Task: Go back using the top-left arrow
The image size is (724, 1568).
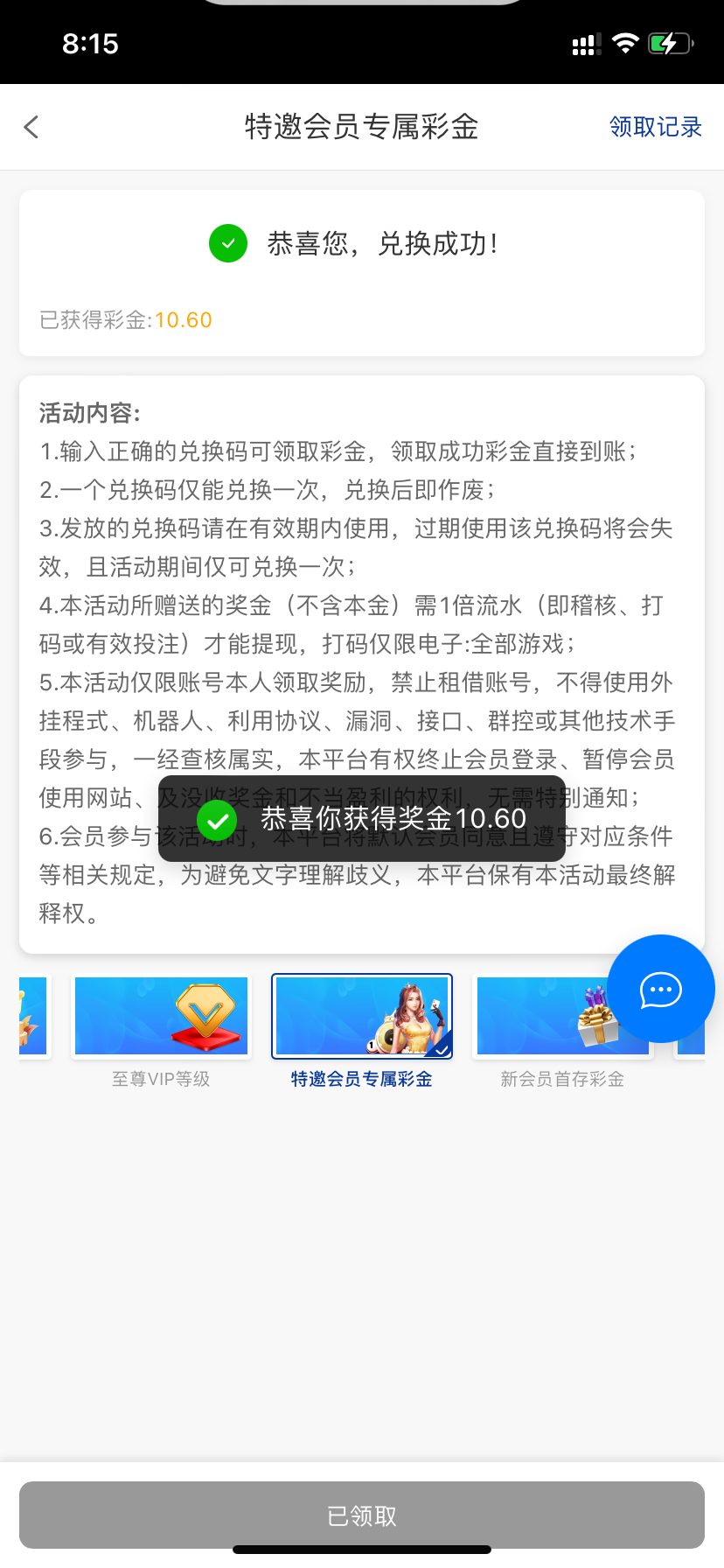Action: [31, 128]
